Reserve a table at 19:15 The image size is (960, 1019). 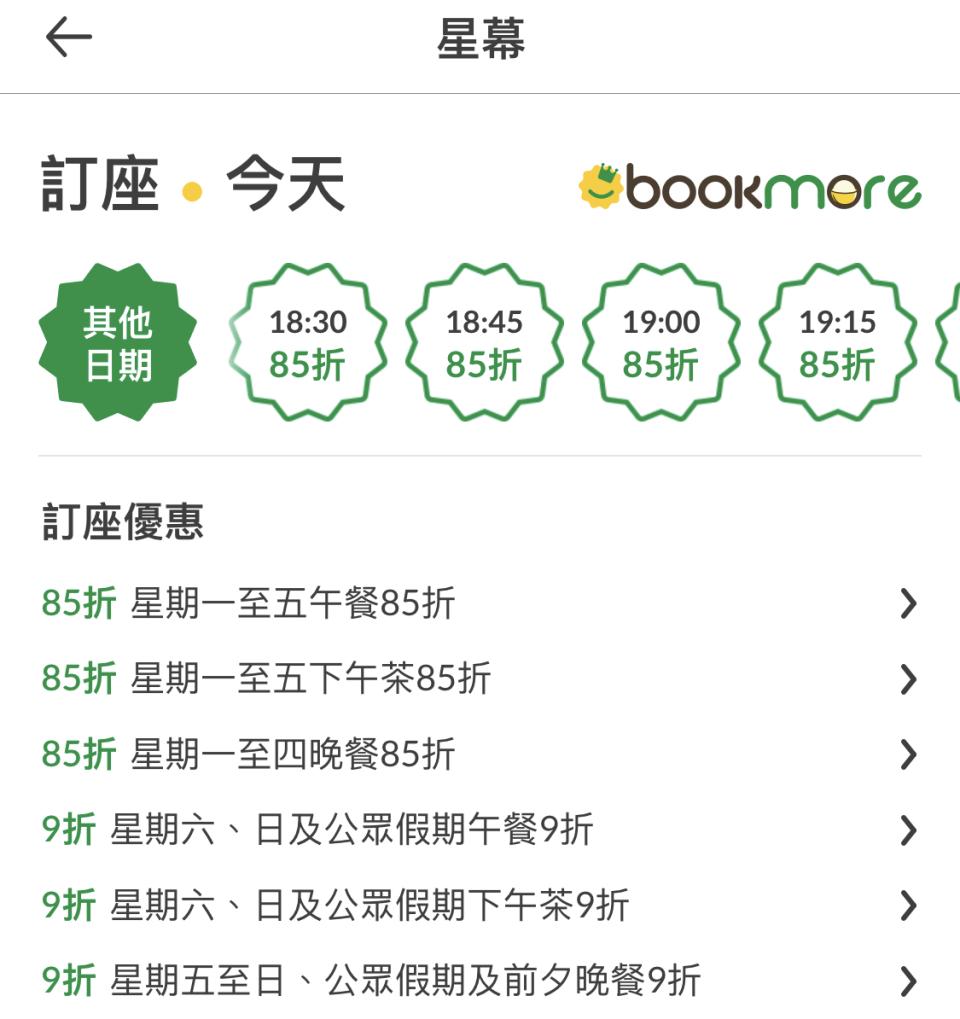pyautogui.click(x=837, y=343)
